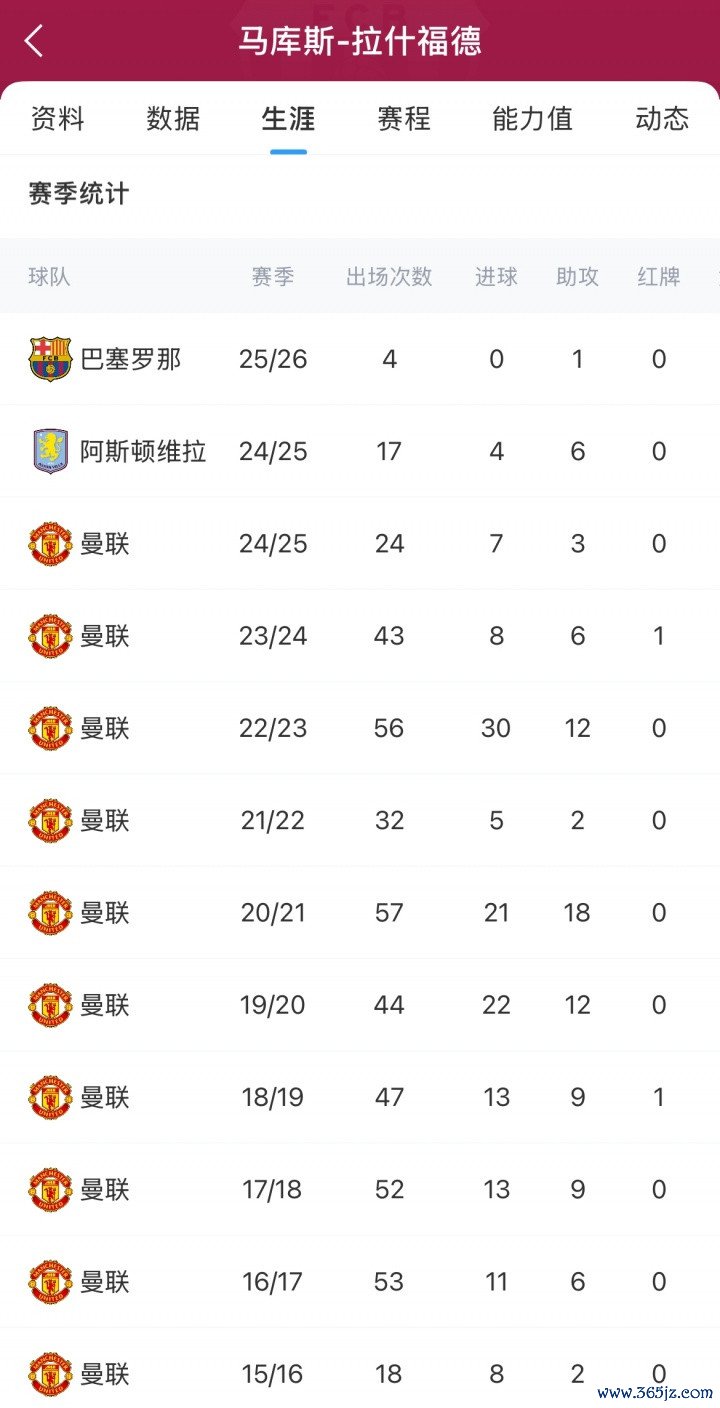Switch to the 资料 tab

58,119
